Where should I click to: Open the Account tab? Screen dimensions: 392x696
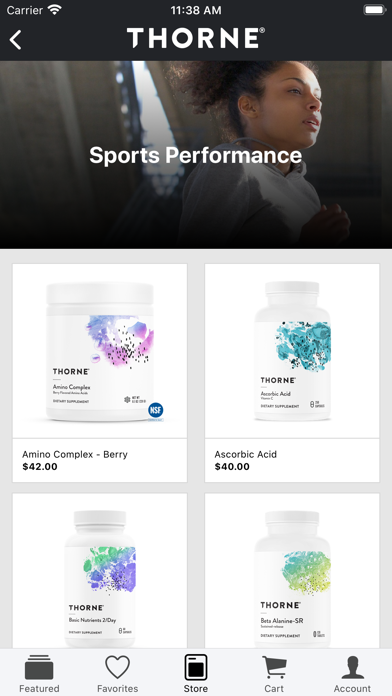pos(352,673)
